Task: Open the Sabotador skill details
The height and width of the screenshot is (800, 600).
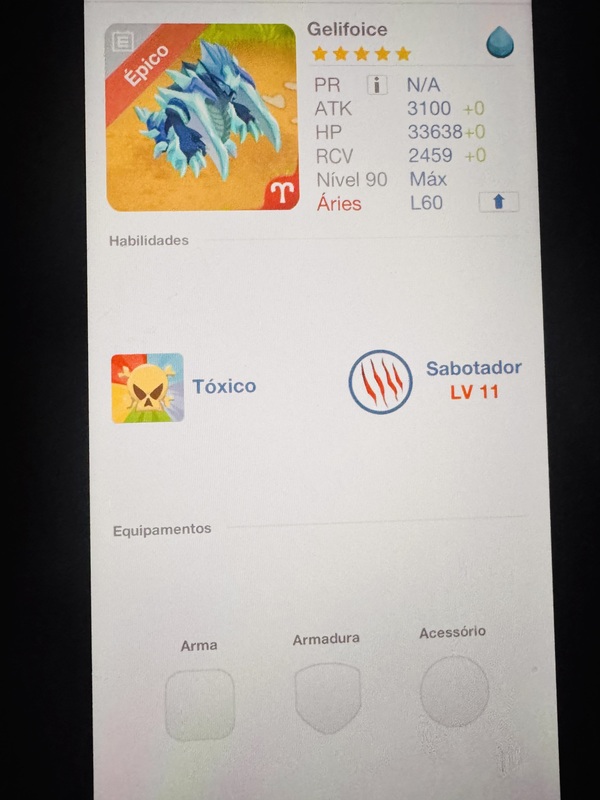Action: point(381,381)
